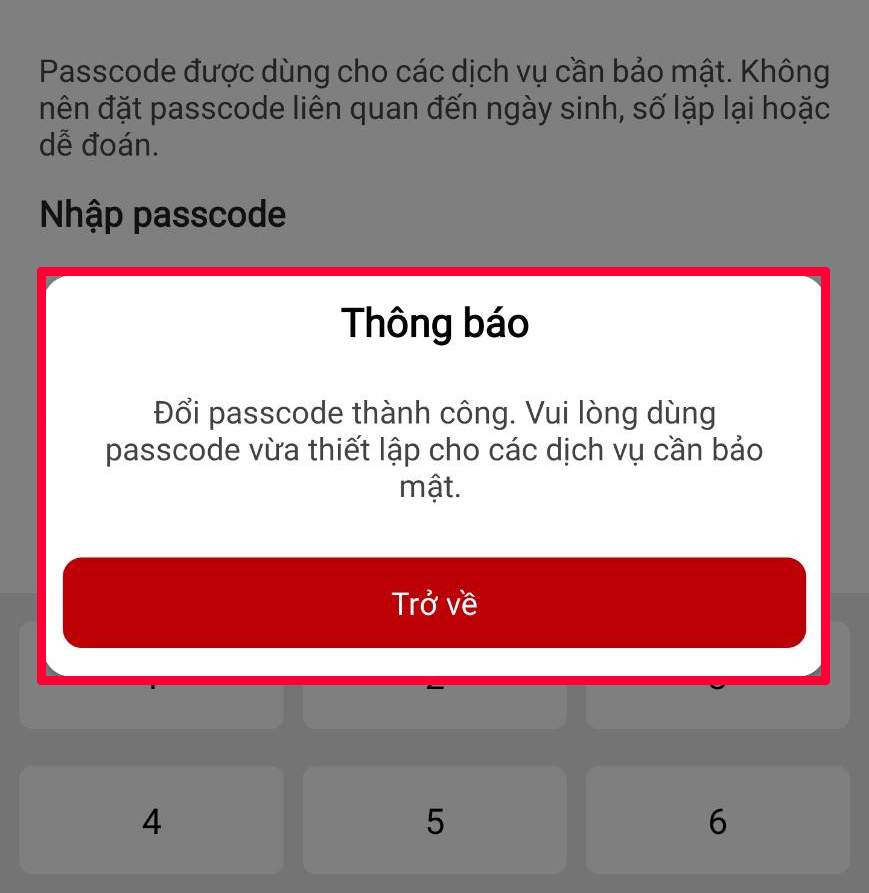Tap the Nhập passcode label
The height and width of the screenshot is (893, 869).
[162, 214]
